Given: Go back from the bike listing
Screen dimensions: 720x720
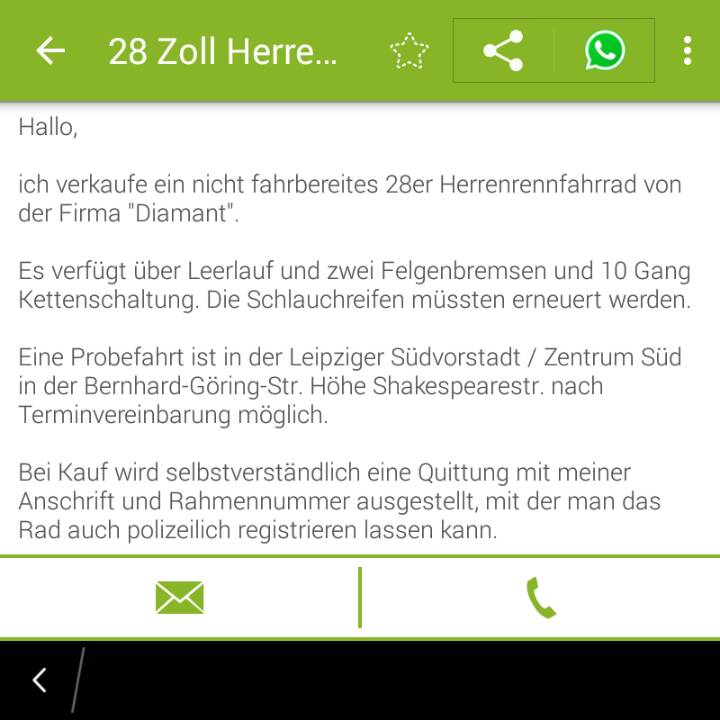Looking at the screenshot, I should coord(50,51).
